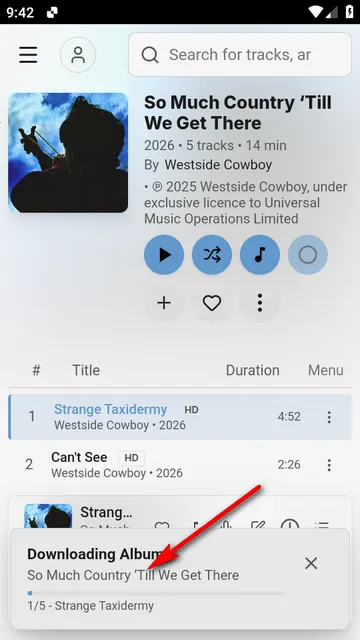Viewport: 360px width, 640px height.
Task: Open the album's three-dot overflow menu
Action: pos(260,303)
